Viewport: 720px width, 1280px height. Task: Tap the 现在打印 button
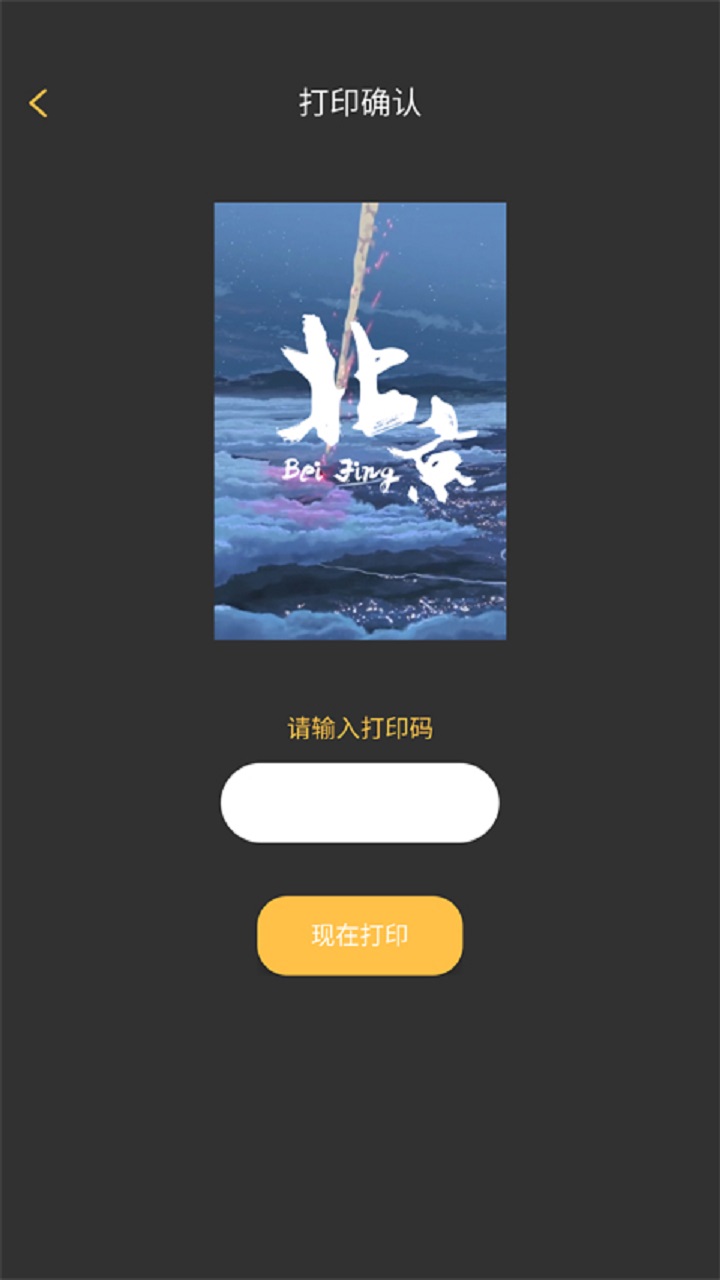click(359, 936)
